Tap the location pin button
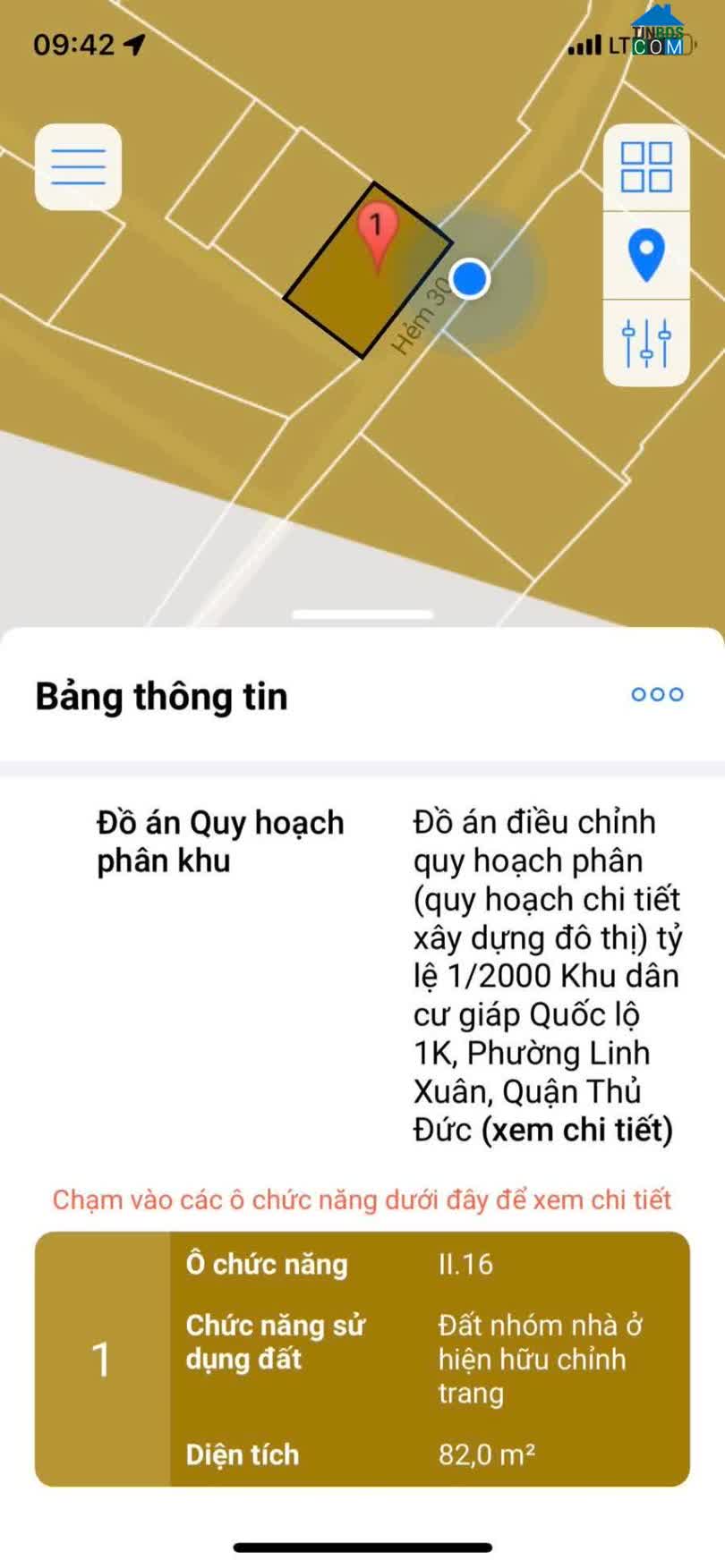Screen dimensions: 725x1568 [x=646, y=255]
